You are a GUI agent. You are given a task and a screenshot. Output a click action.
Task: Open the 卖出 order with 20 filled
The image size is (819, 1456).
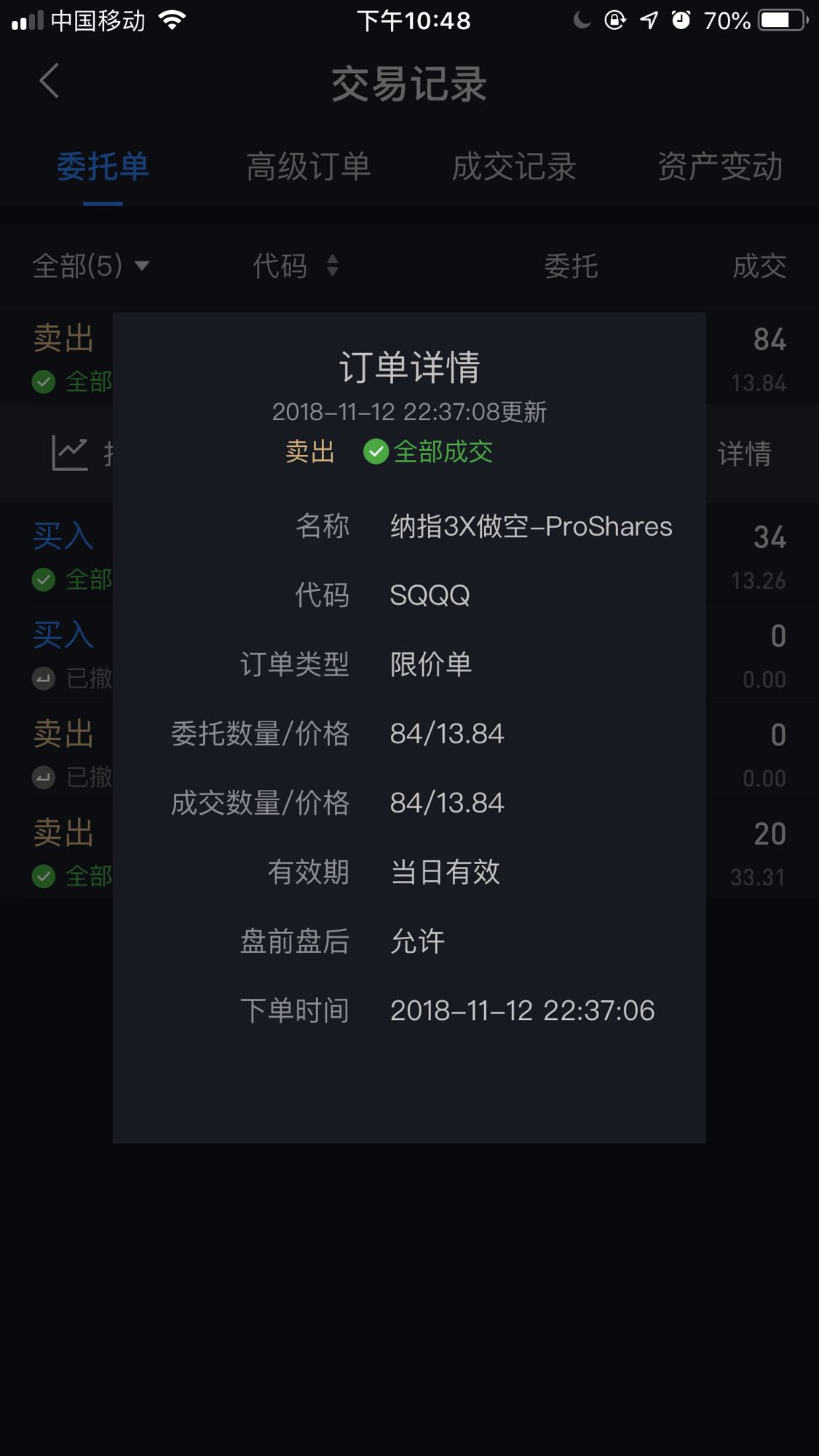pos(409,852)
